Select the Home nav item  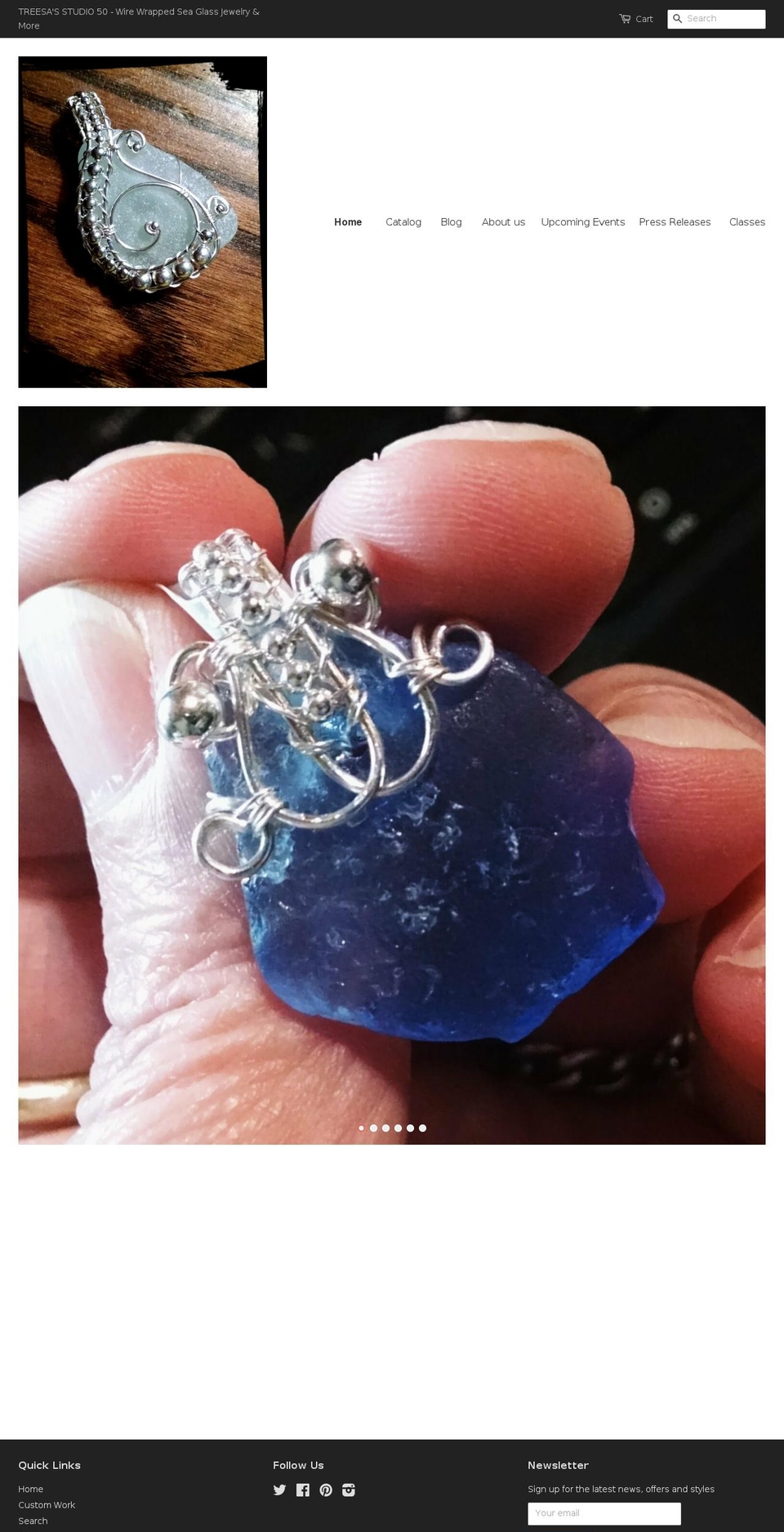pyautogui.click(x=348, y=222)
